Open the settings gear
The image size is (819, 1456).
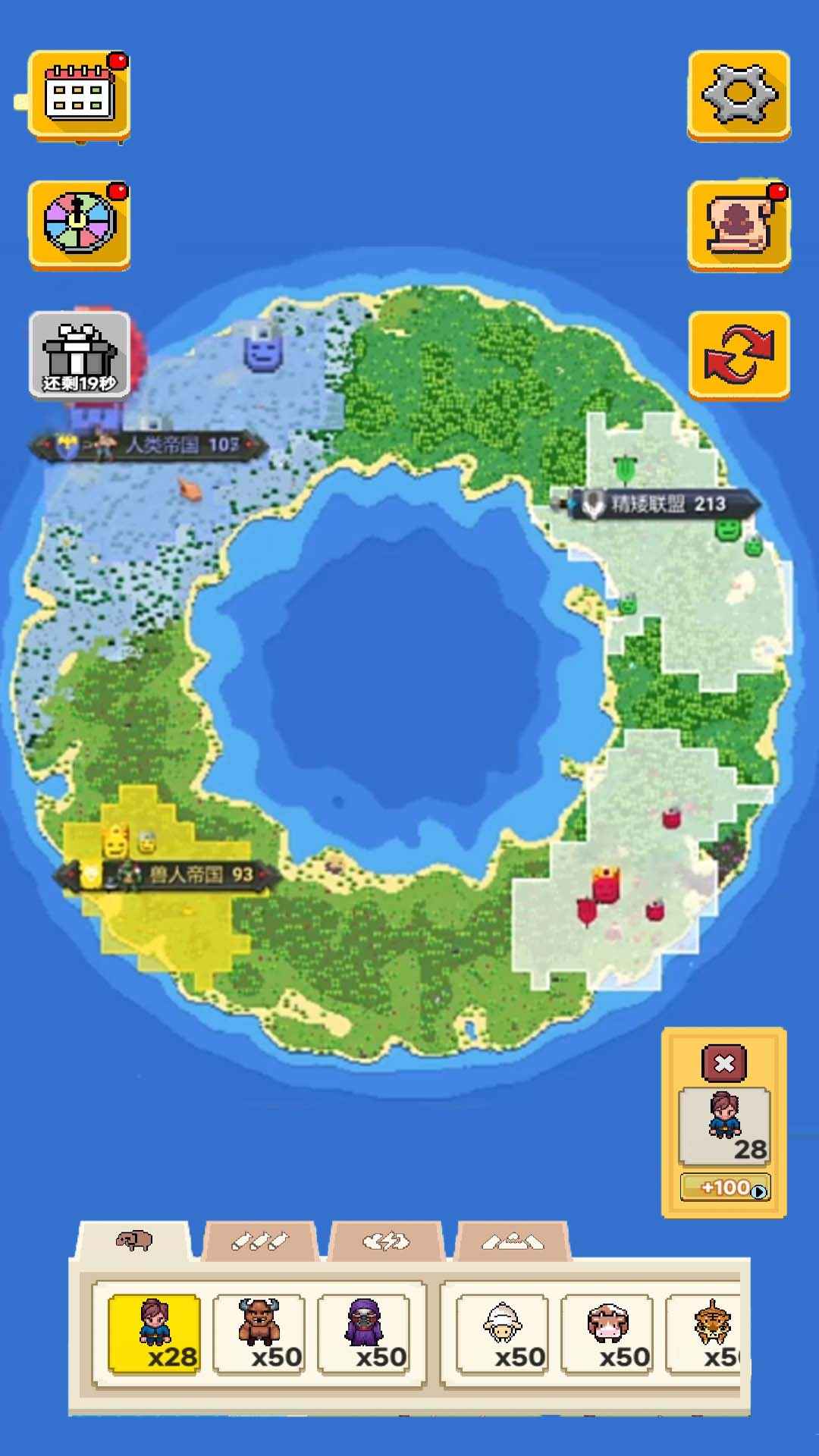(x=739, y=95)
